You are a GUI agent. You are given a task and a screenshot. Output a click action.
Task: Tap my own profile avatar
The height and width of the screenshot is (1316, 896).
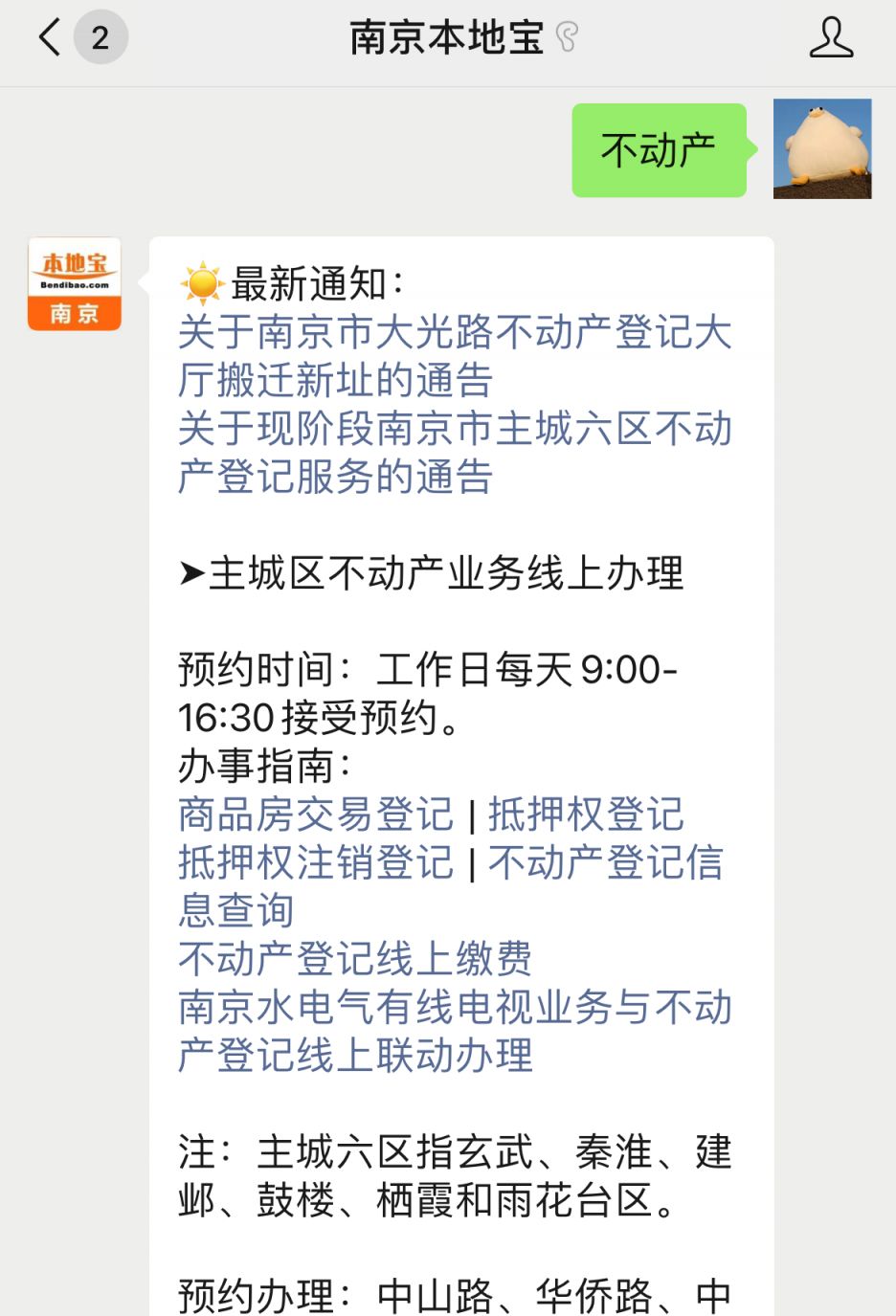[821, 149]
